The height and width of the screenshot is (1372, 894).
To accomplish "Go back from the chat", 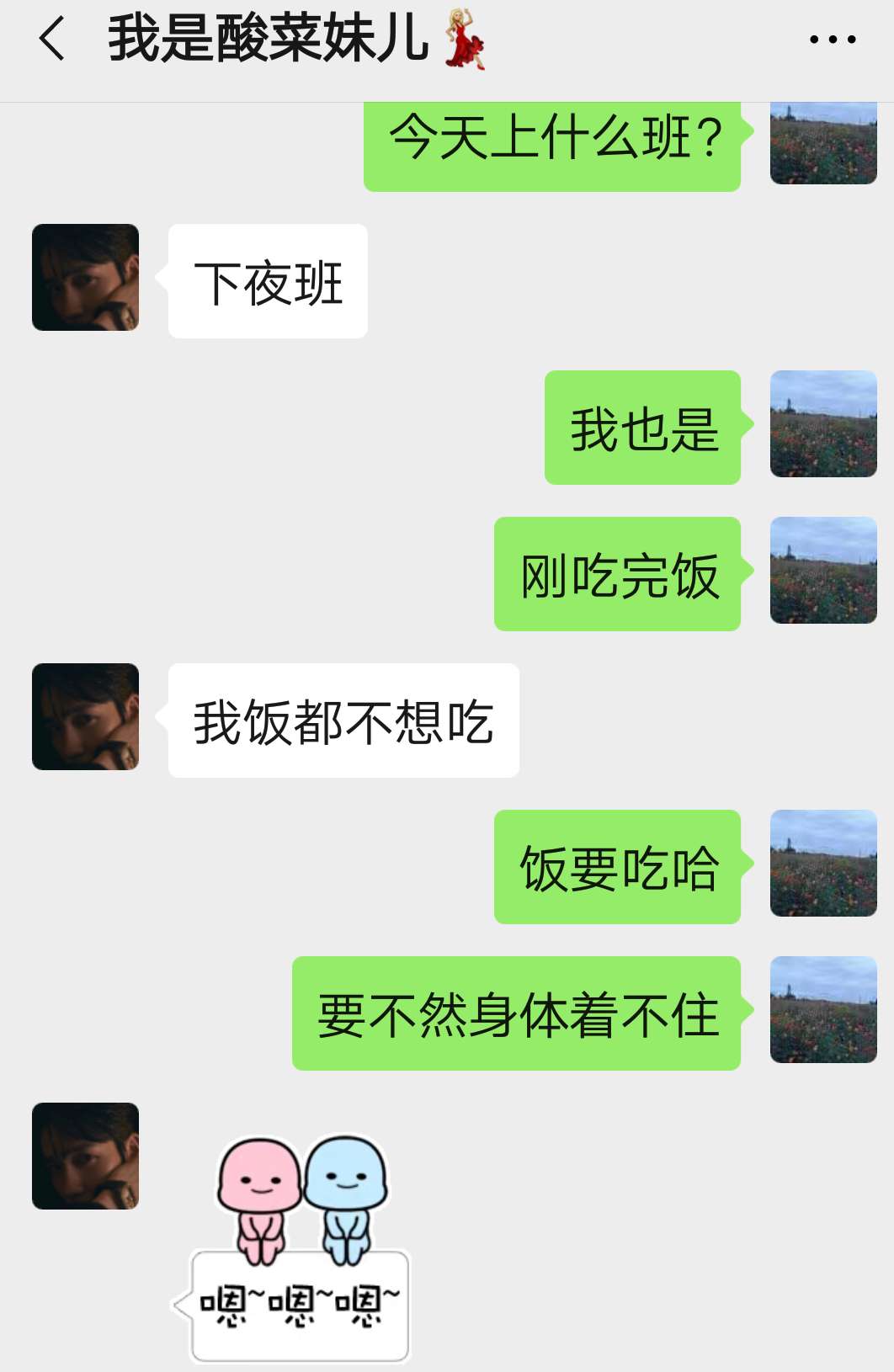I will tap(52, 40).
